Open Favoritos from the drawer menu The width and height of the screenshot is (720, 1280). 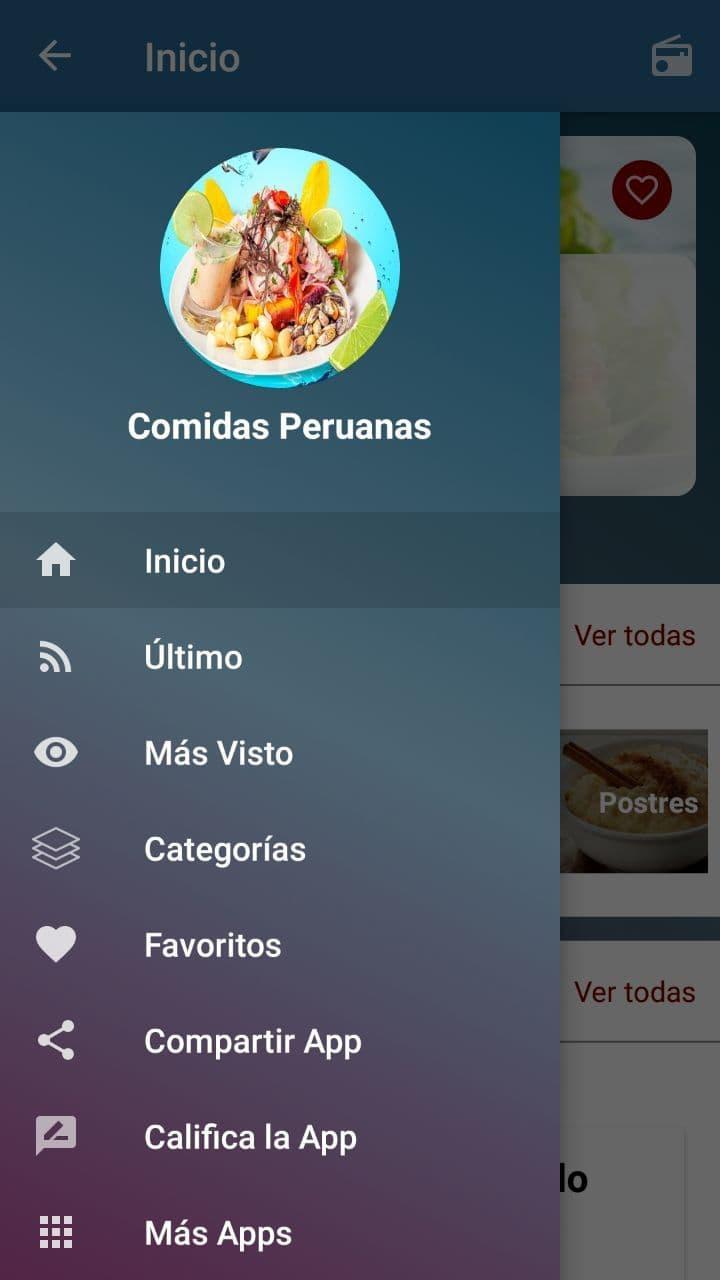click(x=211, y=943)
